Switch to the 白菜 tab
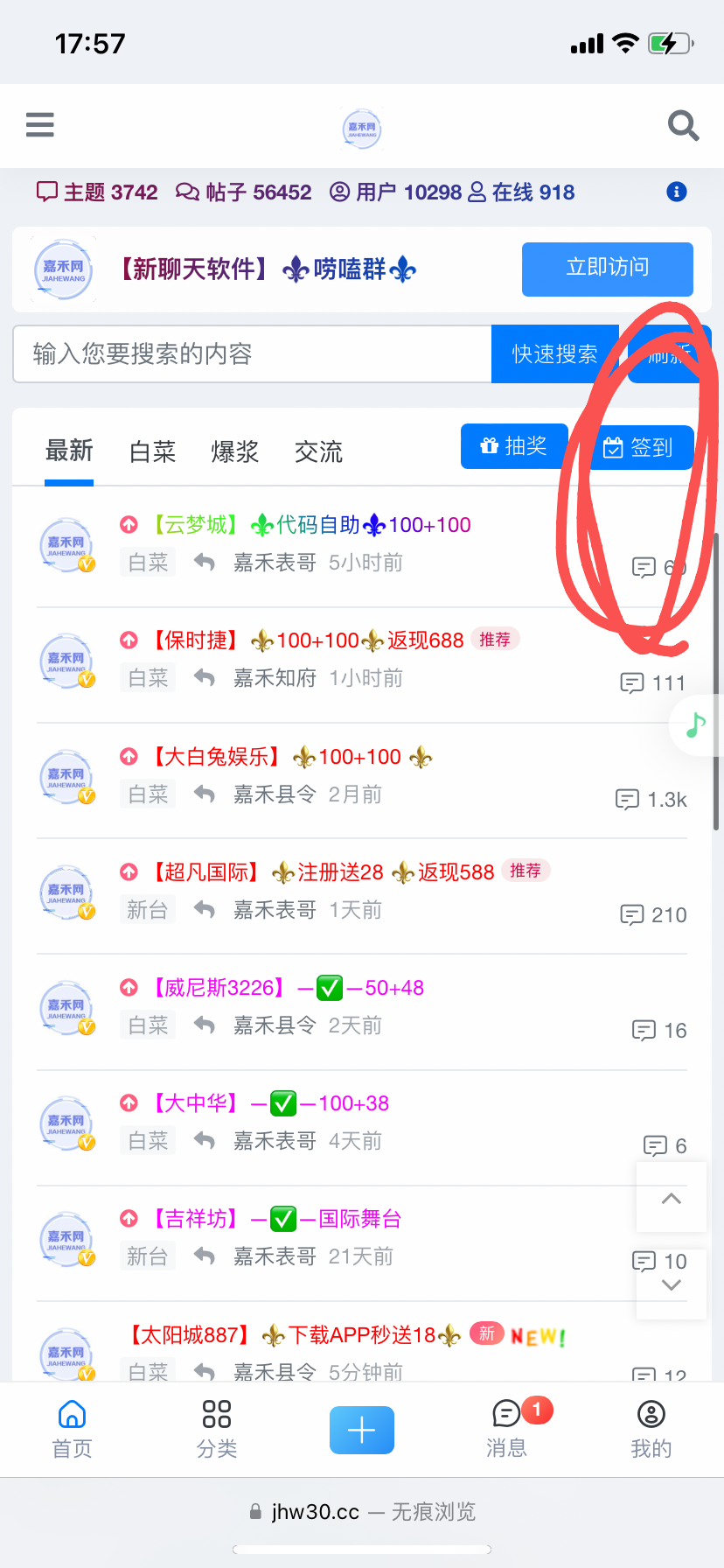The width and height of the screenshot is (724, 1568). point(152,451)
